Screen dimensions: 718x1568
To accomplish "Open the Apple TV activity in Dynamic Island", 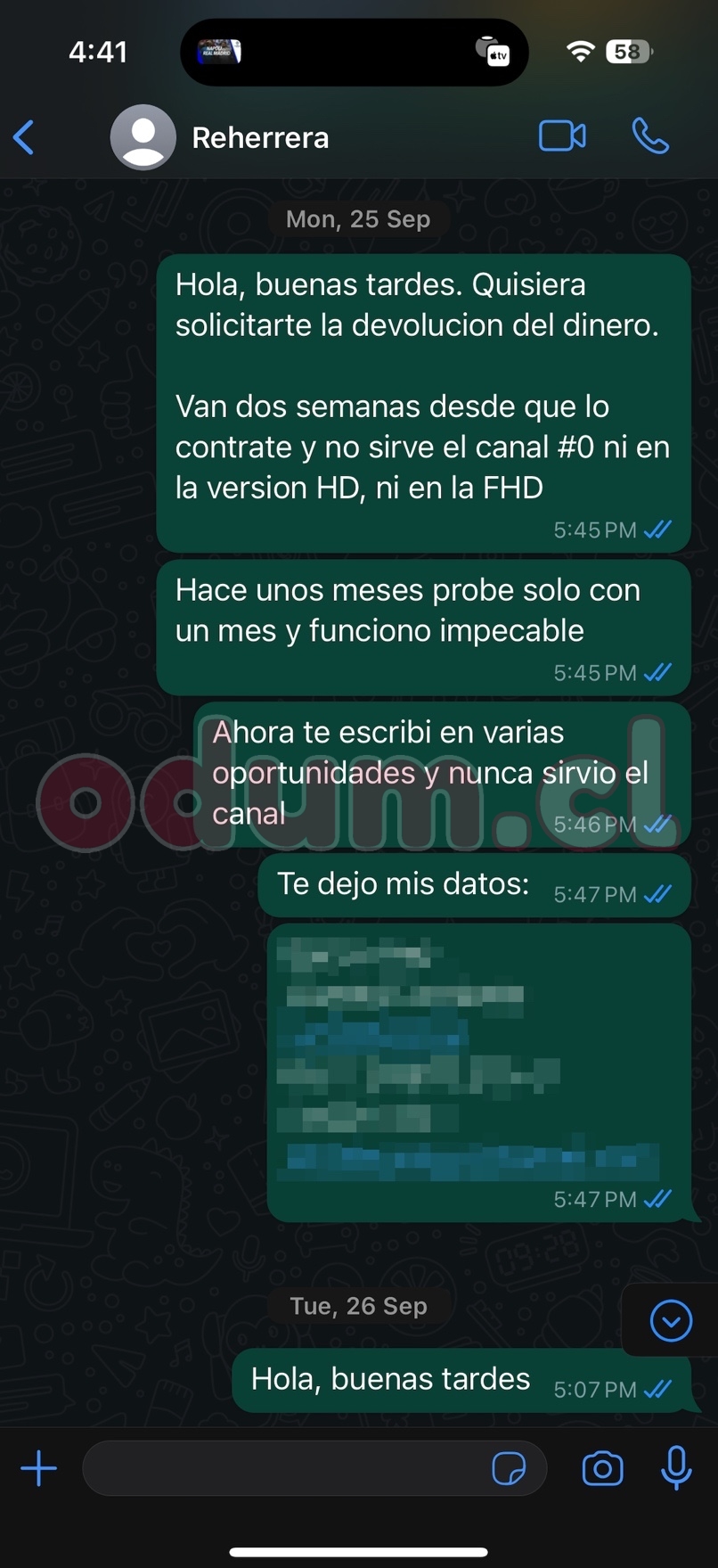I will coord(492,52).
